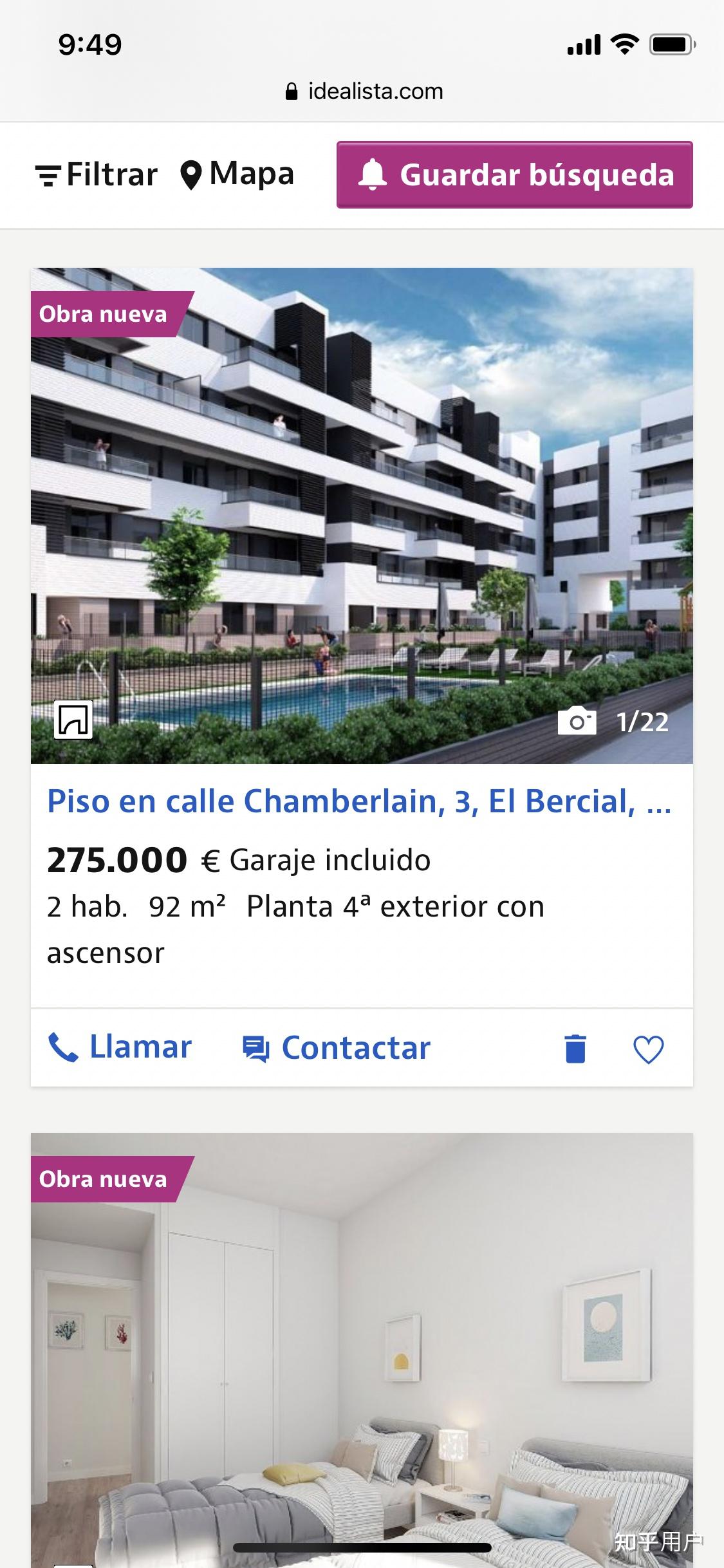Image resolution: width=724 pixels, height=1568 pixels.
Task: View the floor plan icon on Chamberlain listing
Action: (73, 719)
